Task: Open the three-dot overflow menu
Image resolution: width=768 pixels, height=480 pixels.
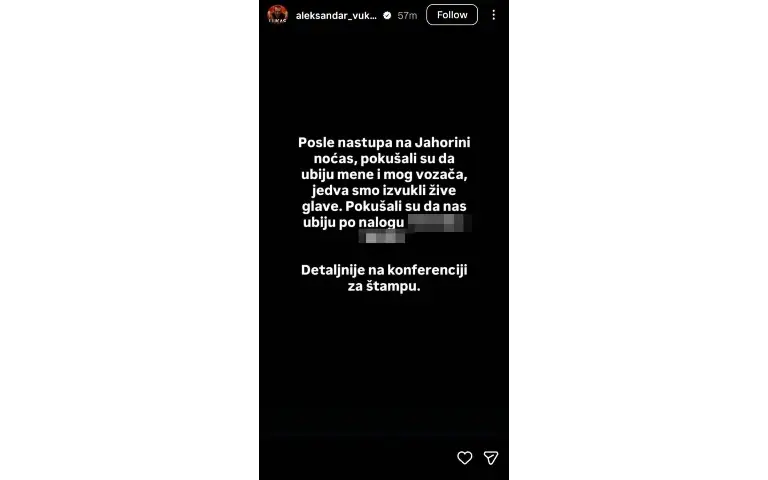Action: (493, 15)
